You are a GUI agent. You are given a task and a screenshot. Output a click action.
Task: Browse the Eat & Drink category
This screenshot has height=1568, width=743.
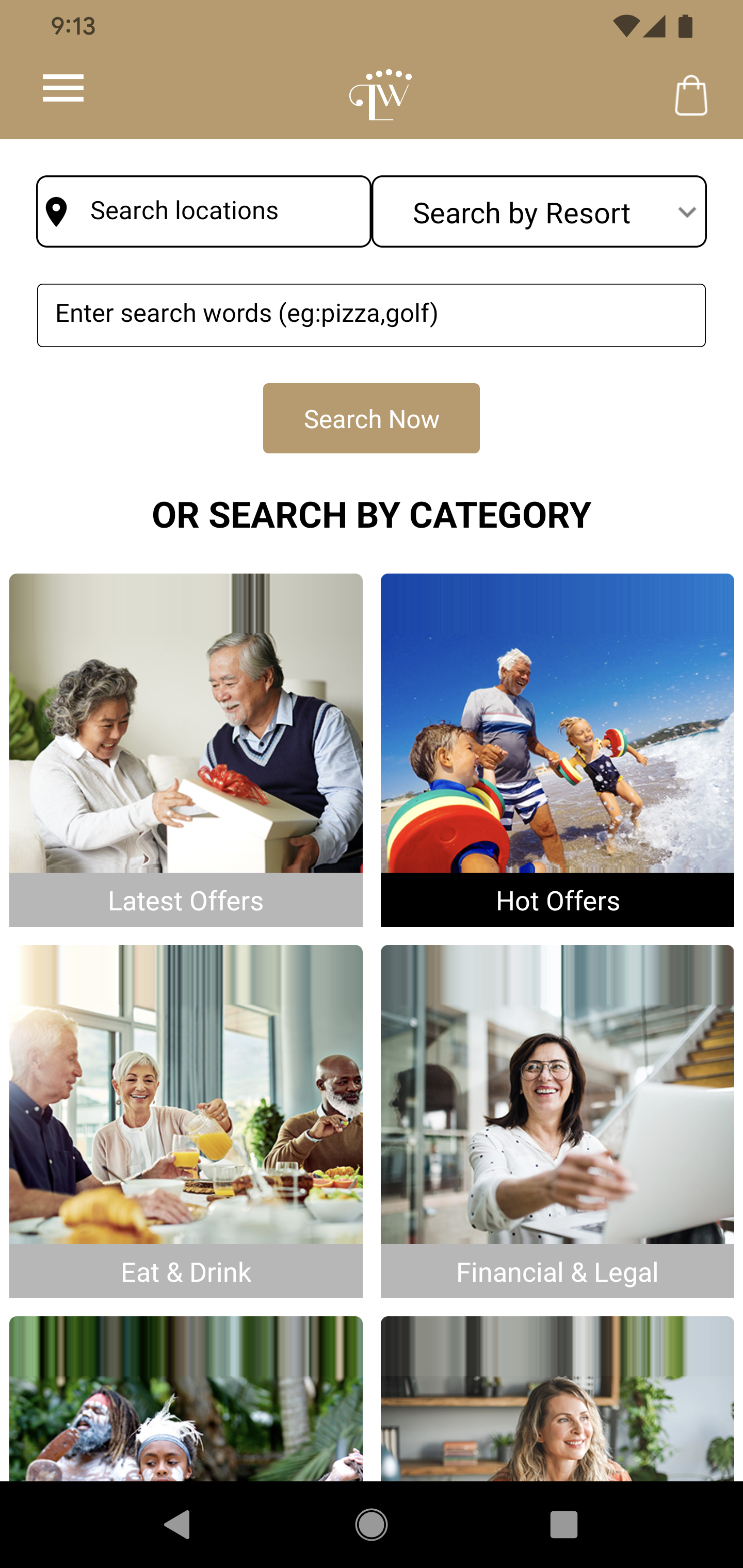(186, 1121)
